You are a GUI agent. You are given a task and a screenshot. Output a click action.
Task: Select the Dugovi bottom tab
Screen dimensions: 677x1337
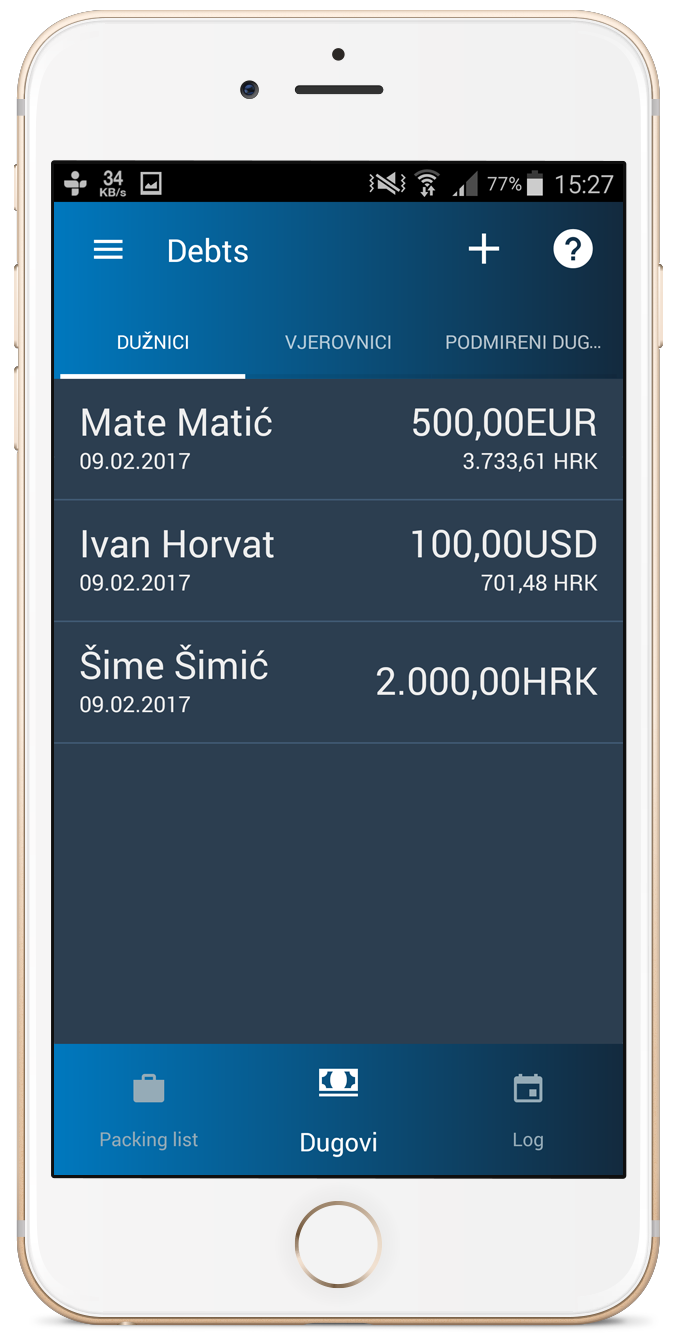tap(338, 1110)
